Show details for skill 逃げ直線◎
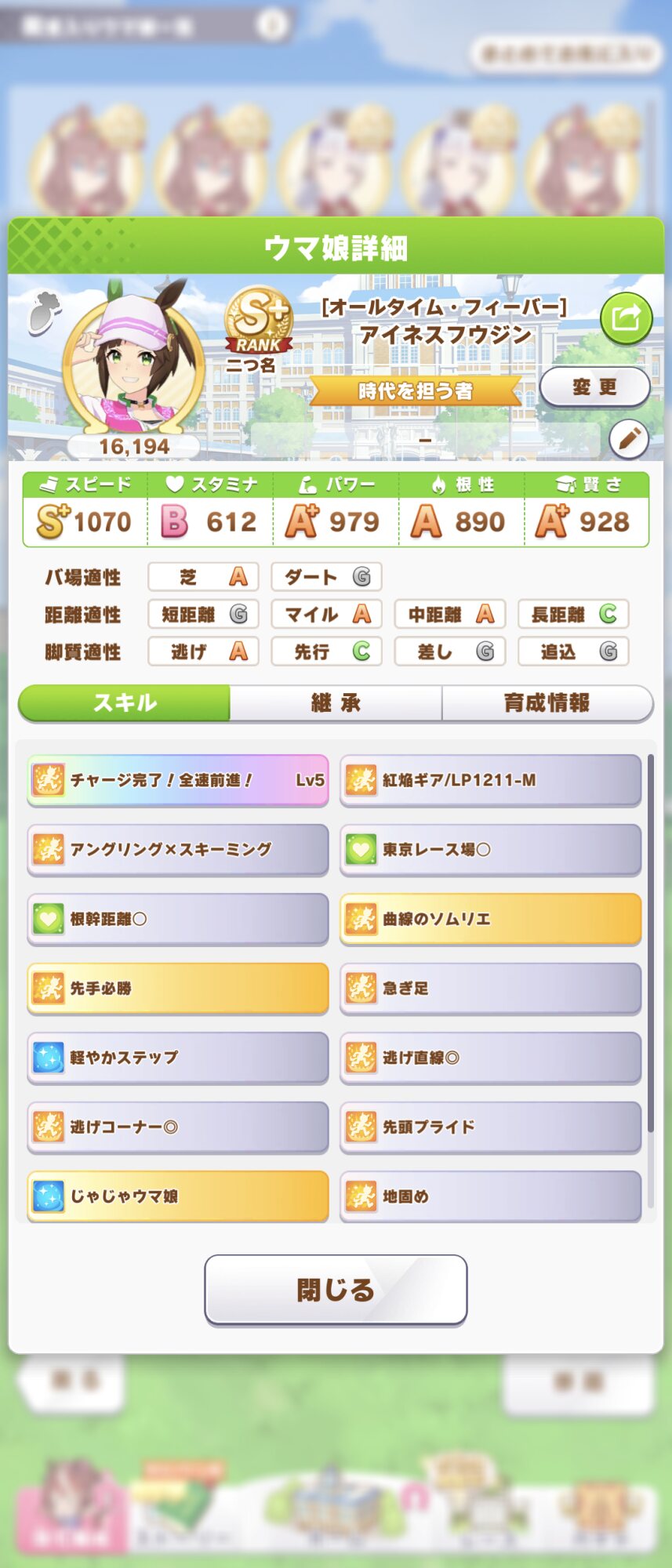 pos(491,1058)
